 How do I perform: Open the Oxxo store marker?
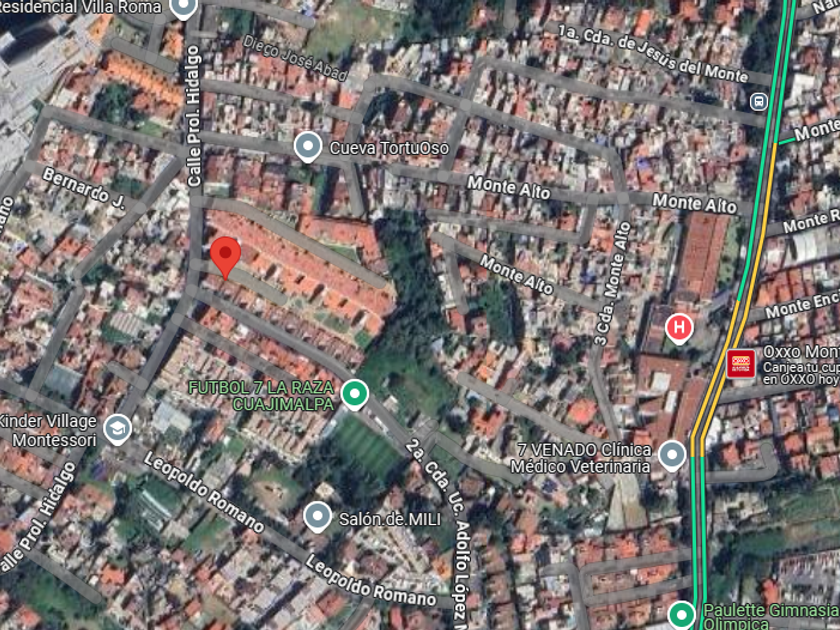tap(741, 364)
